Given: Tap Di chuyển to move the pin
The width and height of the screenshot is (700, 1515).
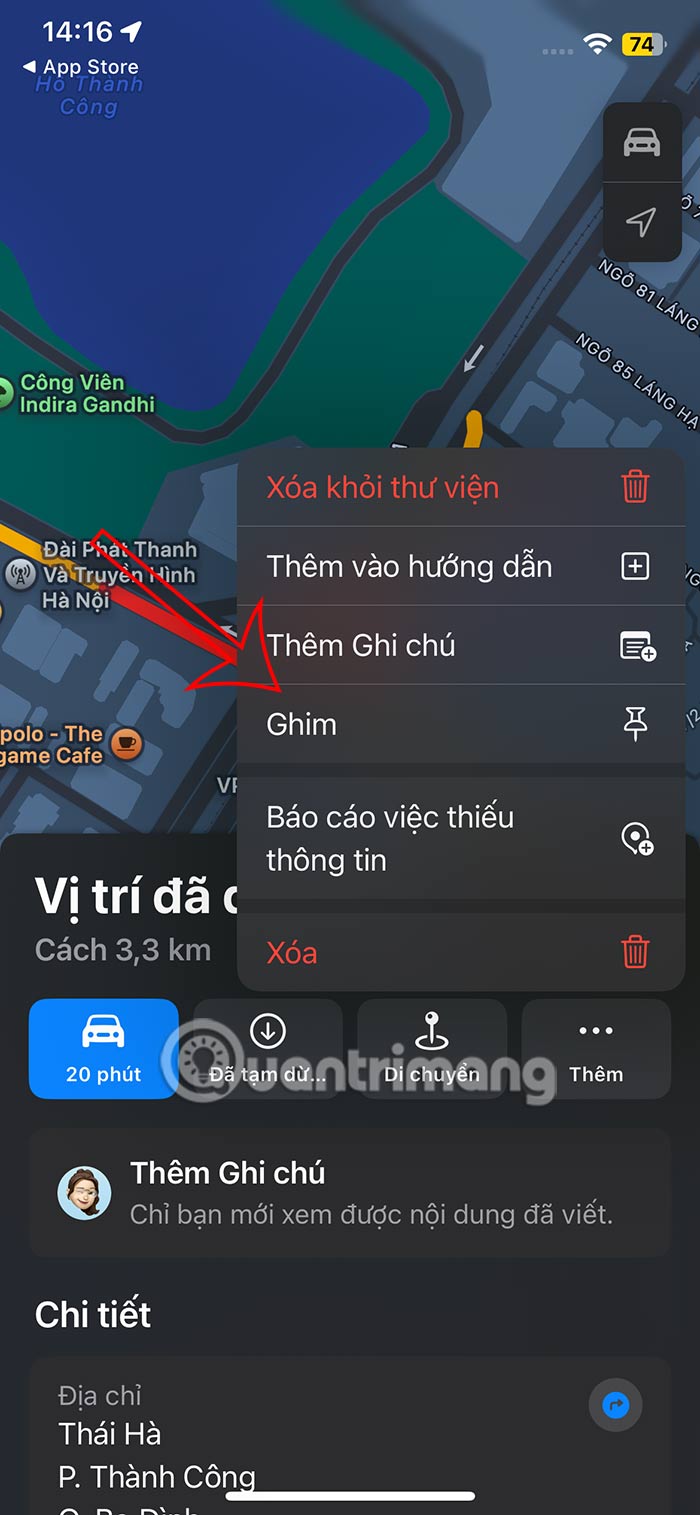Looking at the screenshot, I should (432, 1048).
